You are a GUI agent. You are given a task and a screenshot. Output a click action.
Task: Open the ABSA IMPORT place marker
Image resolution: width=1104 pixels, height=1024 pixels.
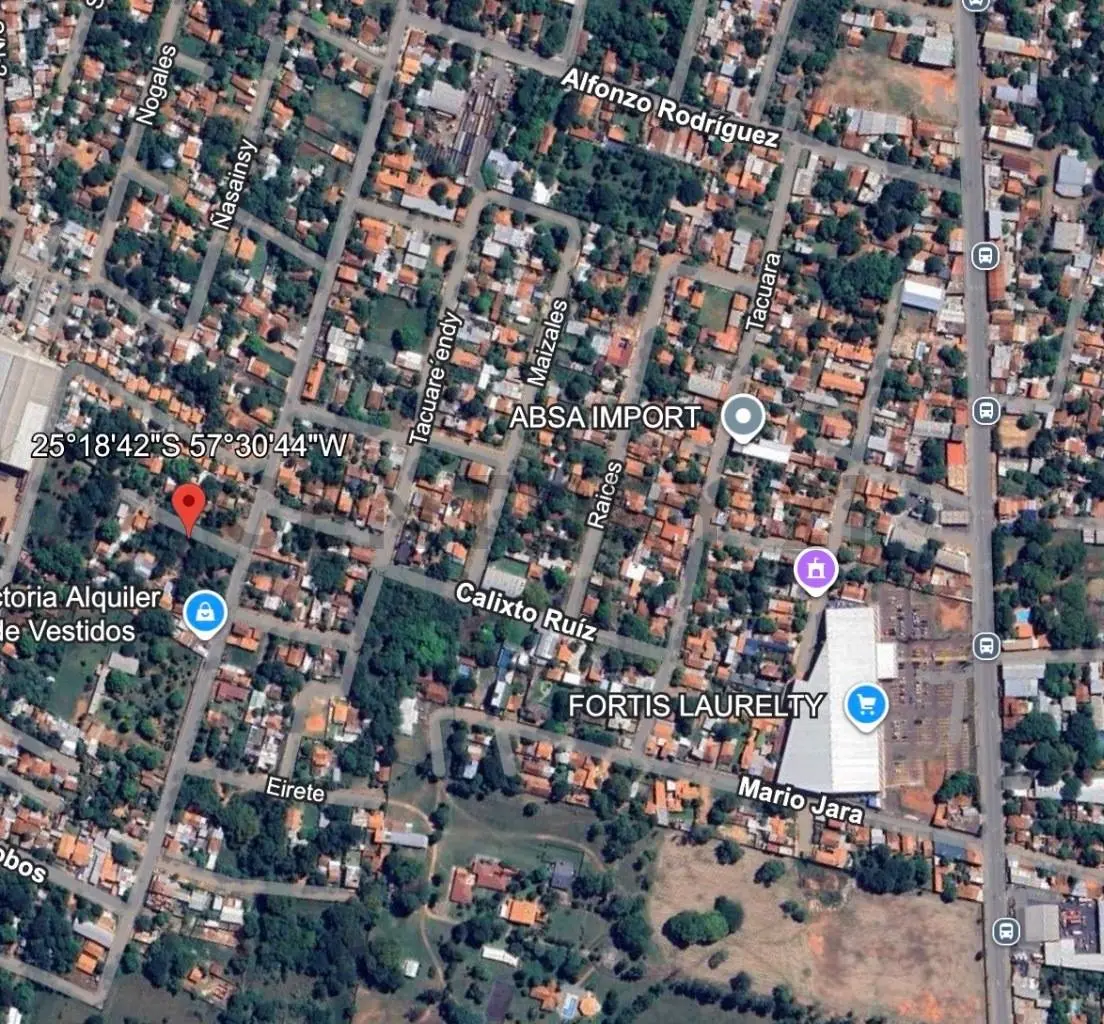coord(742,417)
